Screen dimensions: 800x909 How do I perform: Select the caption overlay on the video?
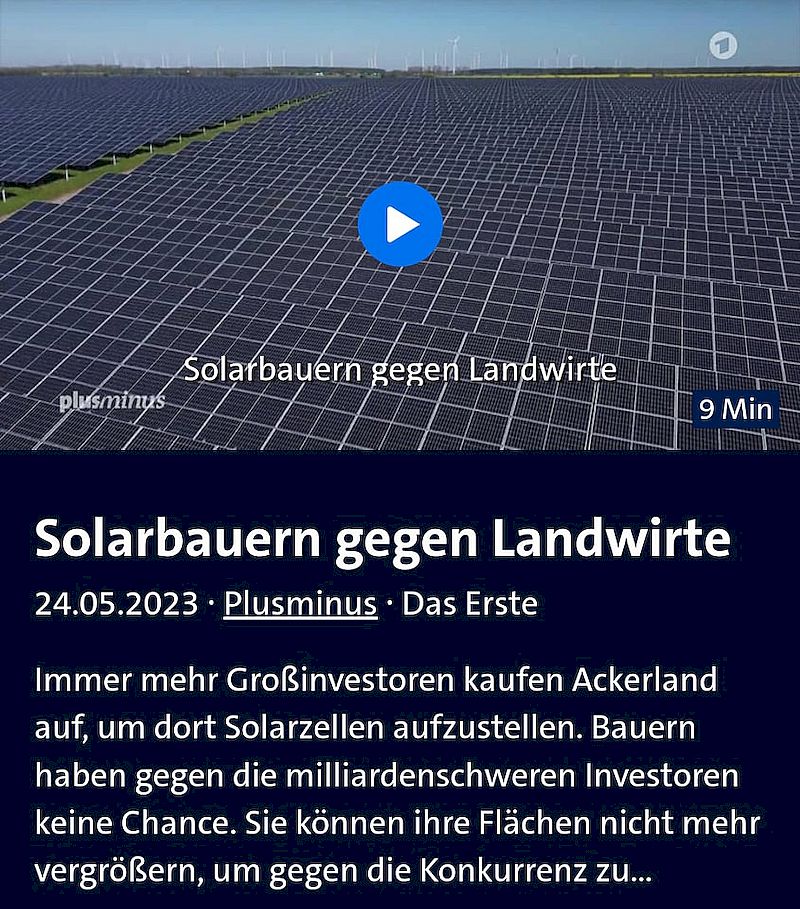(400, 370)
